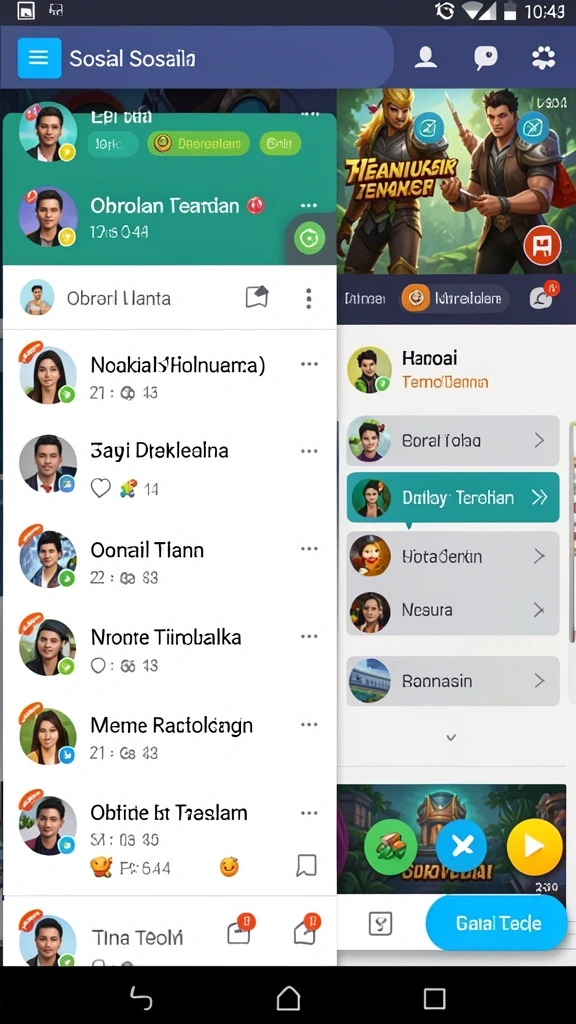This screenshot has height=1024, width=576.
Task: Open the Nesura row
Action: coord(453,610)
